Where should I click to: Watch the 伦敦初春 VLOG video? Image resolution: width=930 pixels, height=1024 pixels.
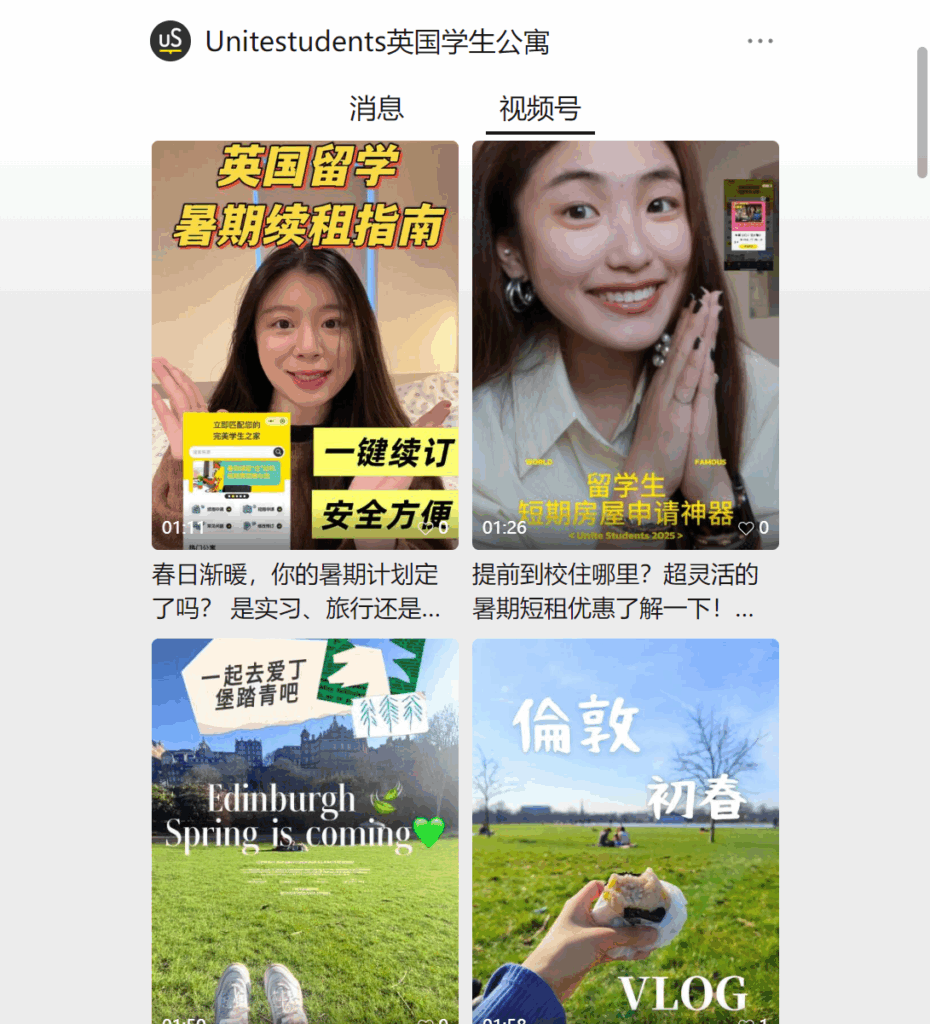(625, 830)
